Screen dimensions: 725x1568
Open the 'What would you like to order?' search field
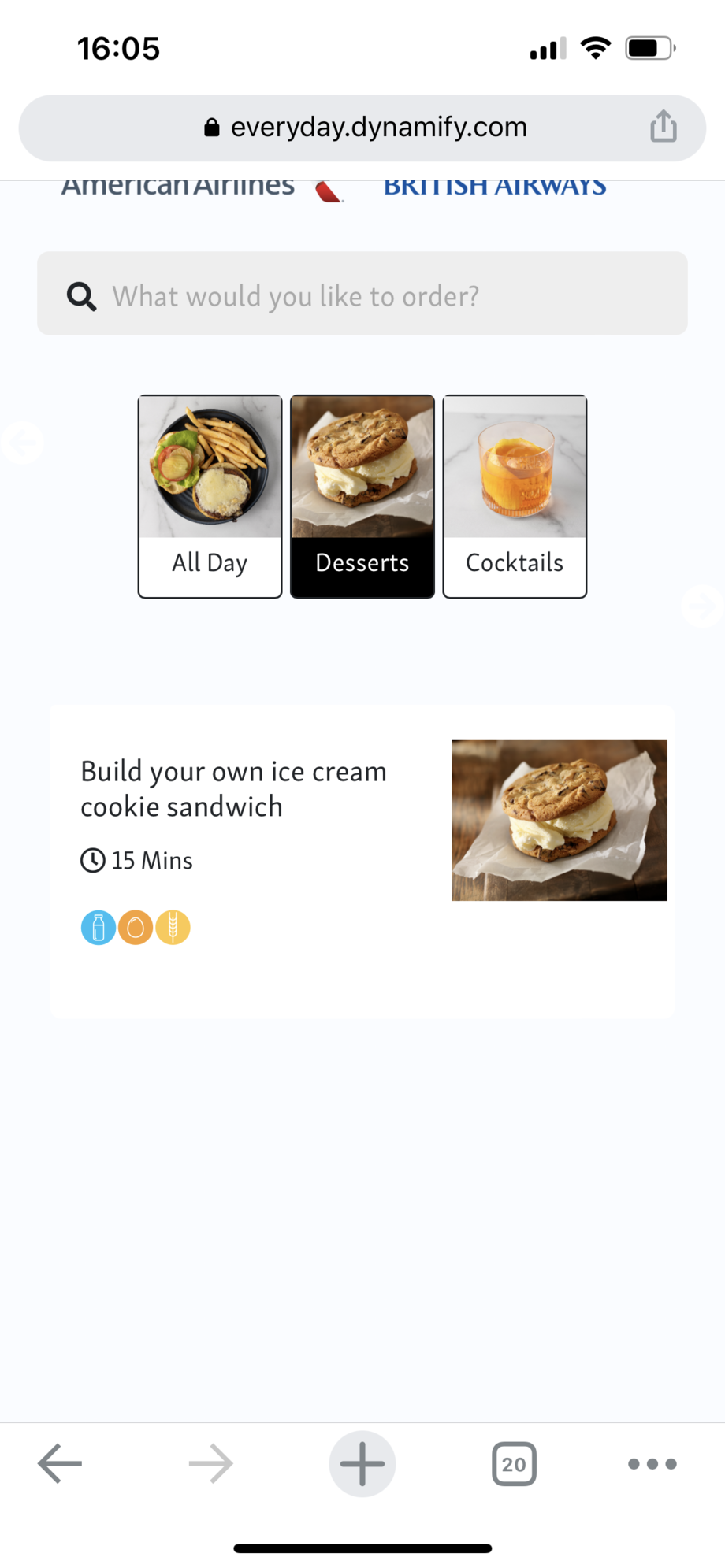point(362,294)
